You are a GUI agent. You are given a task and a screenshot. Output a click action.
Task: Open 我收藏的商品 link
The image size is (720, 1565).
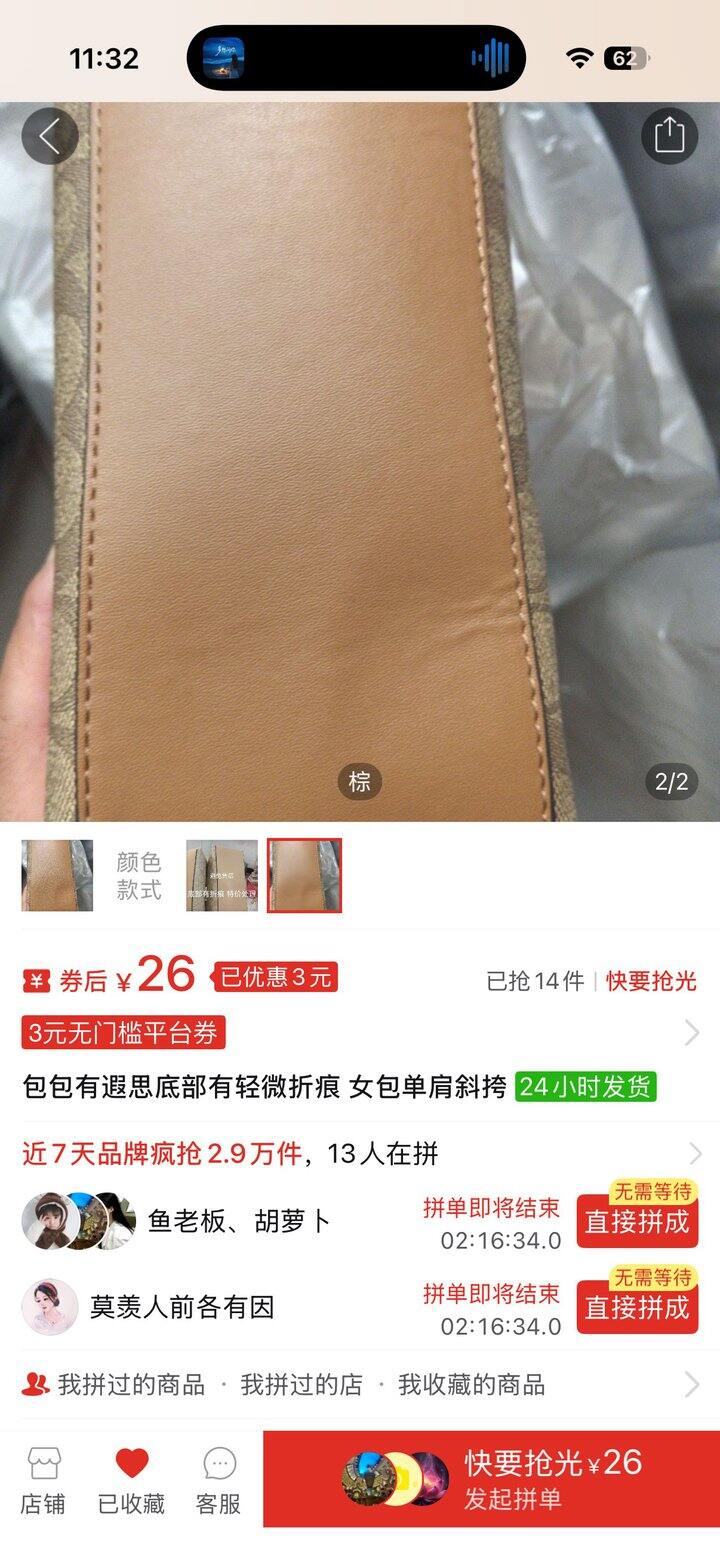click(x=471, y=1385)
